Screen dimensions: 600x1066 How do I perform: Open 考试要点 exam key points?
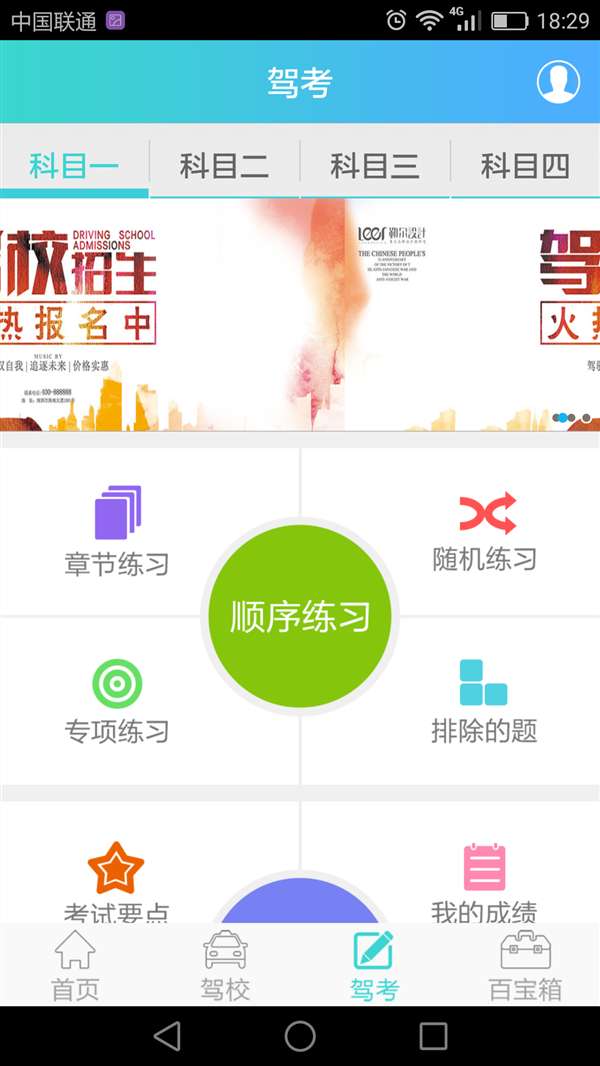click(x=117, y=880)
